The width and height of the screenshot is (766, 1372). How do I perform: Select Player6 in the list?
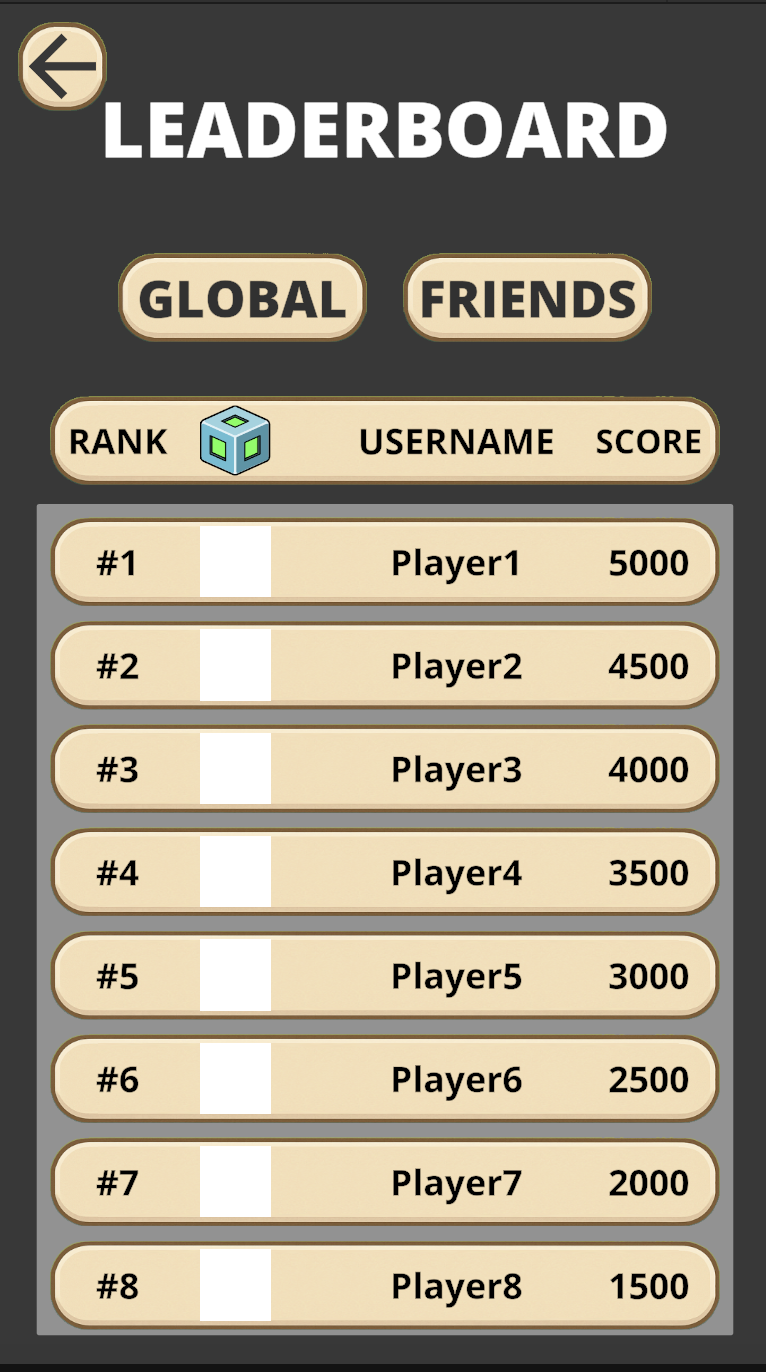coord(385,1079)
